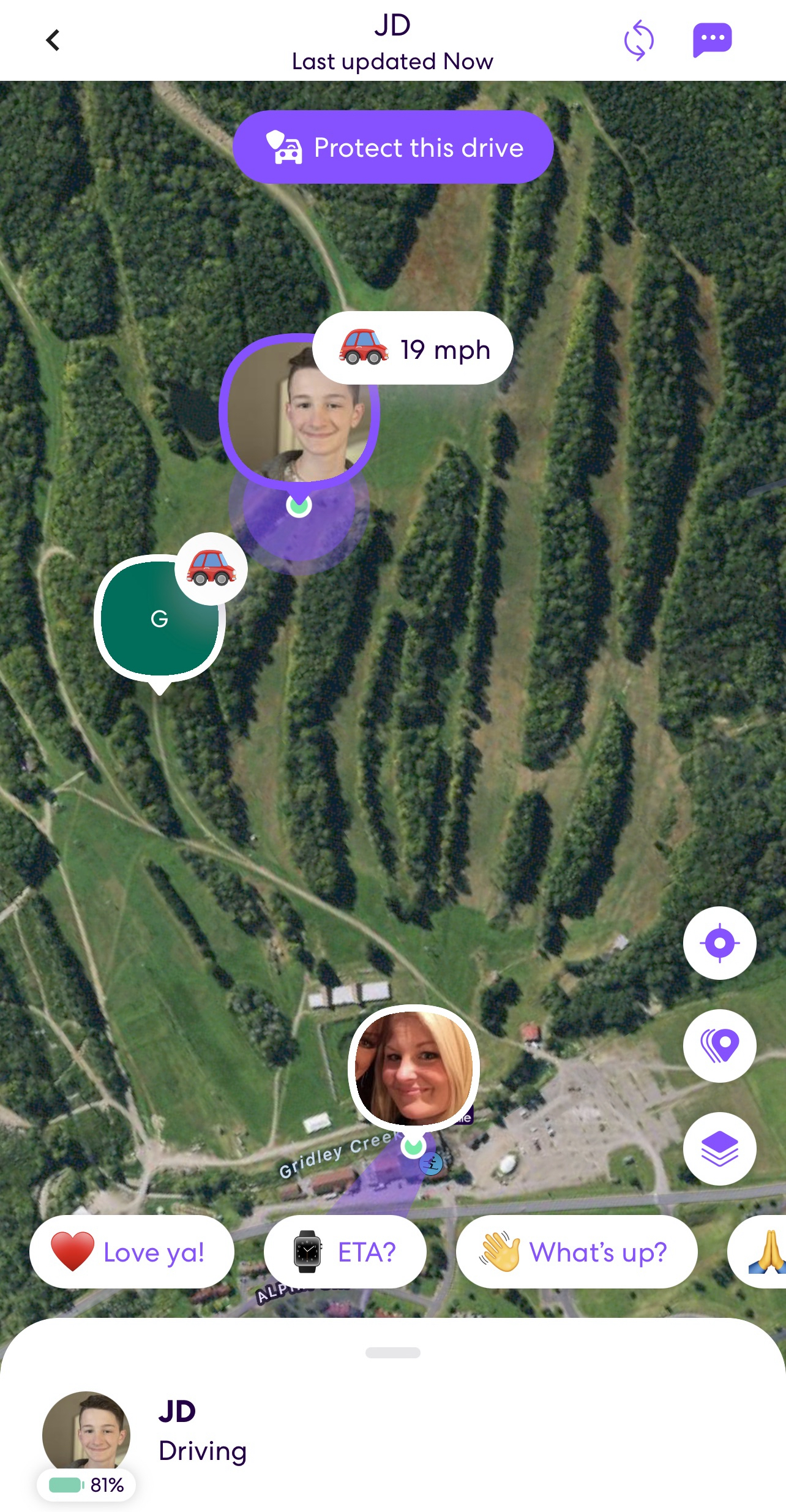Open the places pin button
Viewport: 786px width, 1512px height.
(719, 1046)
